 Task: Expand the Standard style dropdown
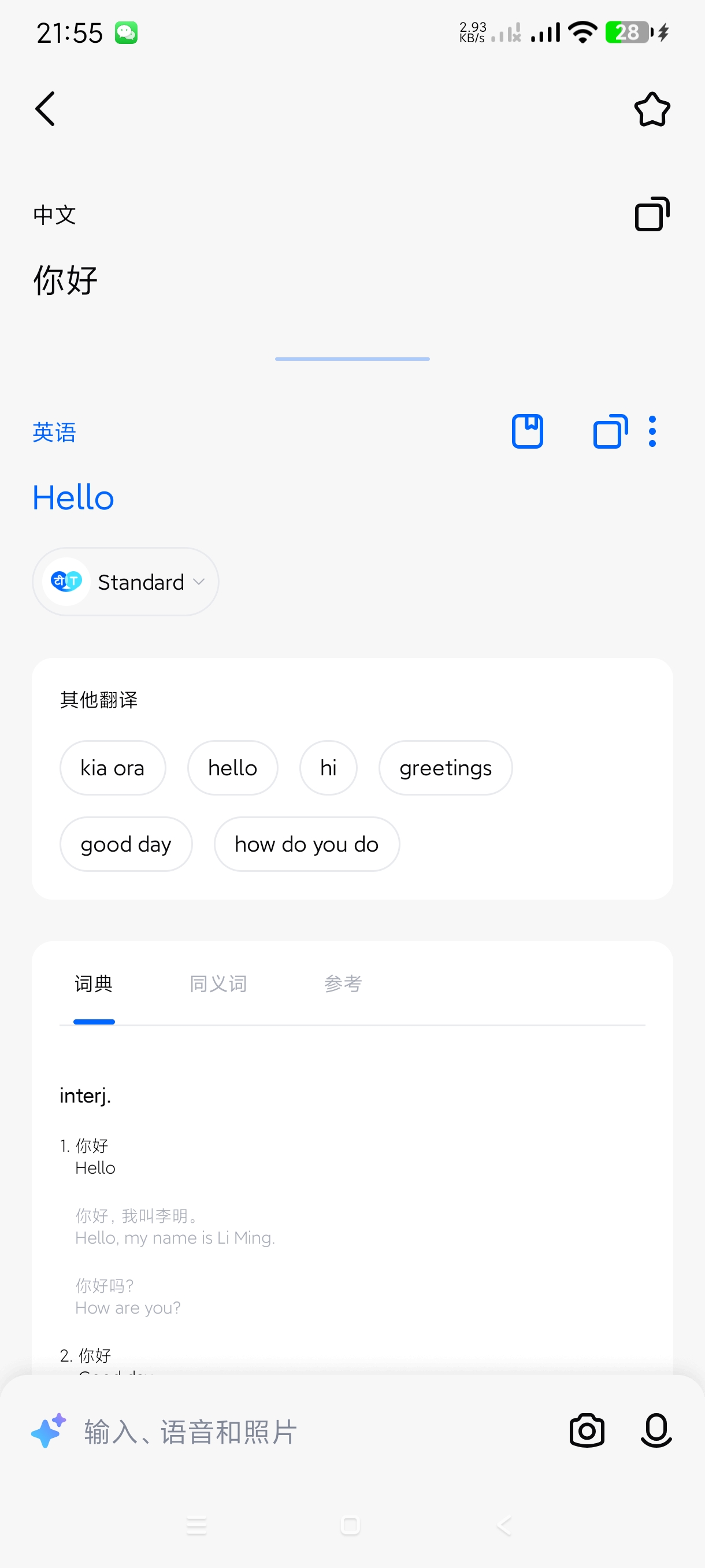tap(126, 582)
